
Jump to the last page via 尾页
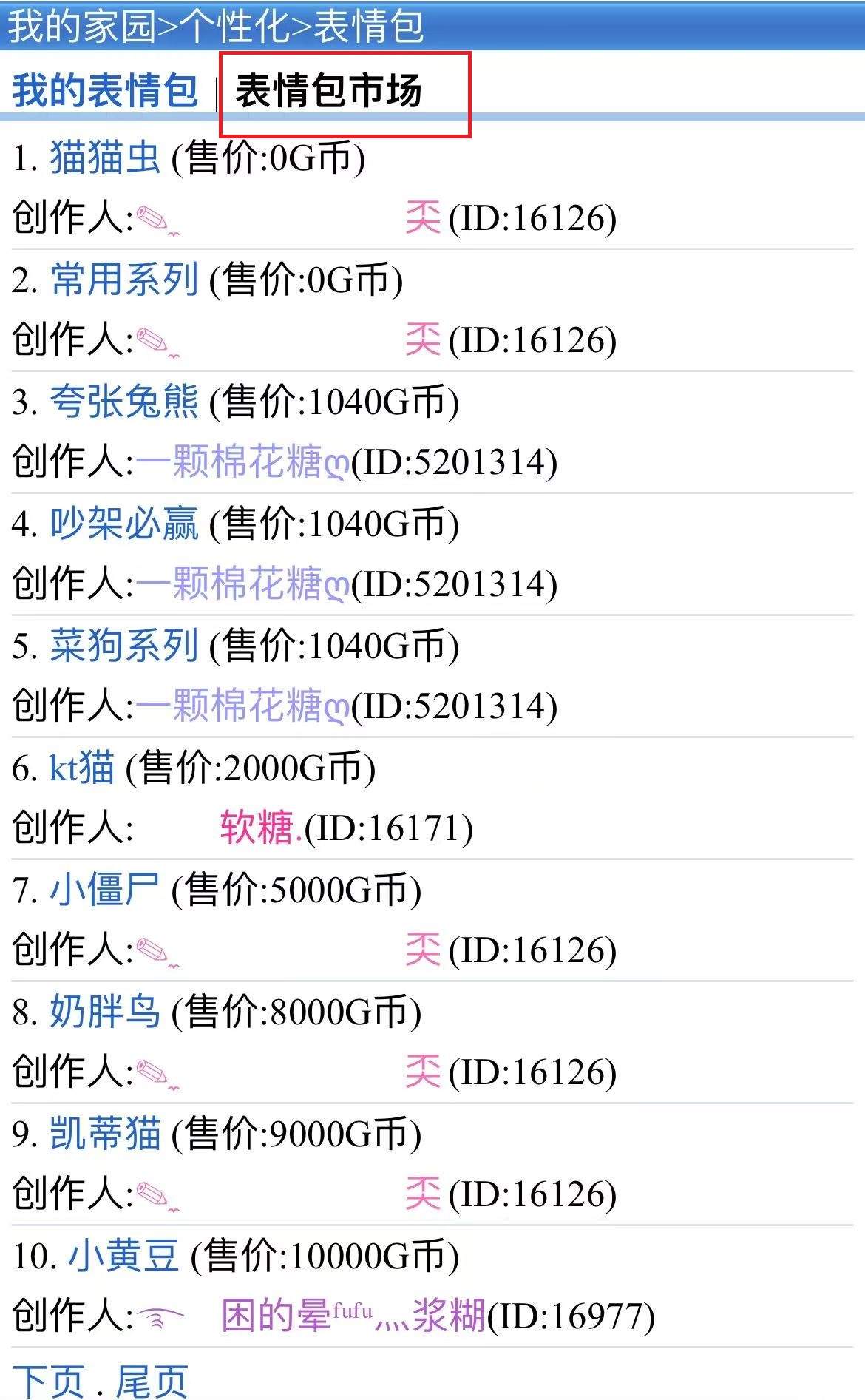[x=152, y=1380]
